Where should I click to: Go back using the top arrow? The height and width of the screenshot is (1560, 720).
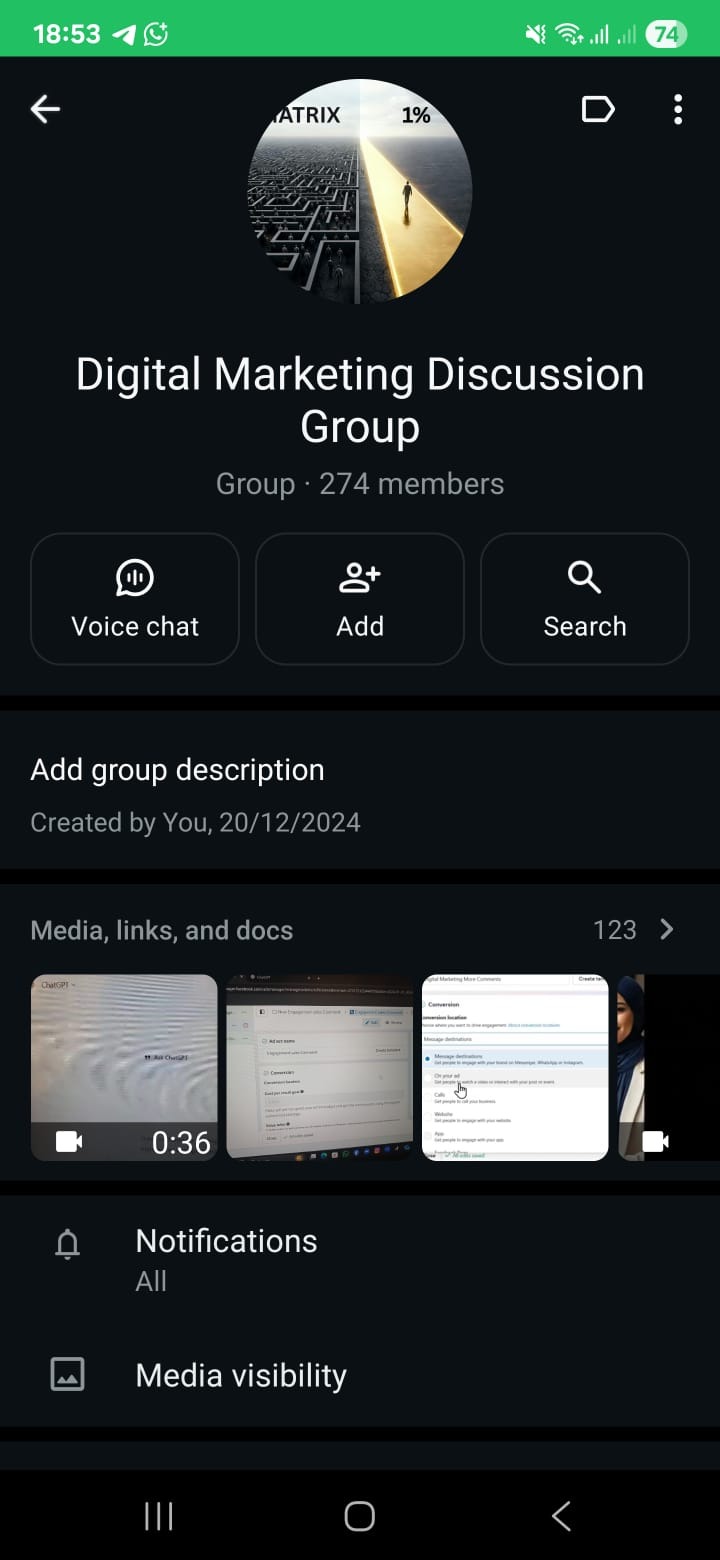(x=45, y=109)
